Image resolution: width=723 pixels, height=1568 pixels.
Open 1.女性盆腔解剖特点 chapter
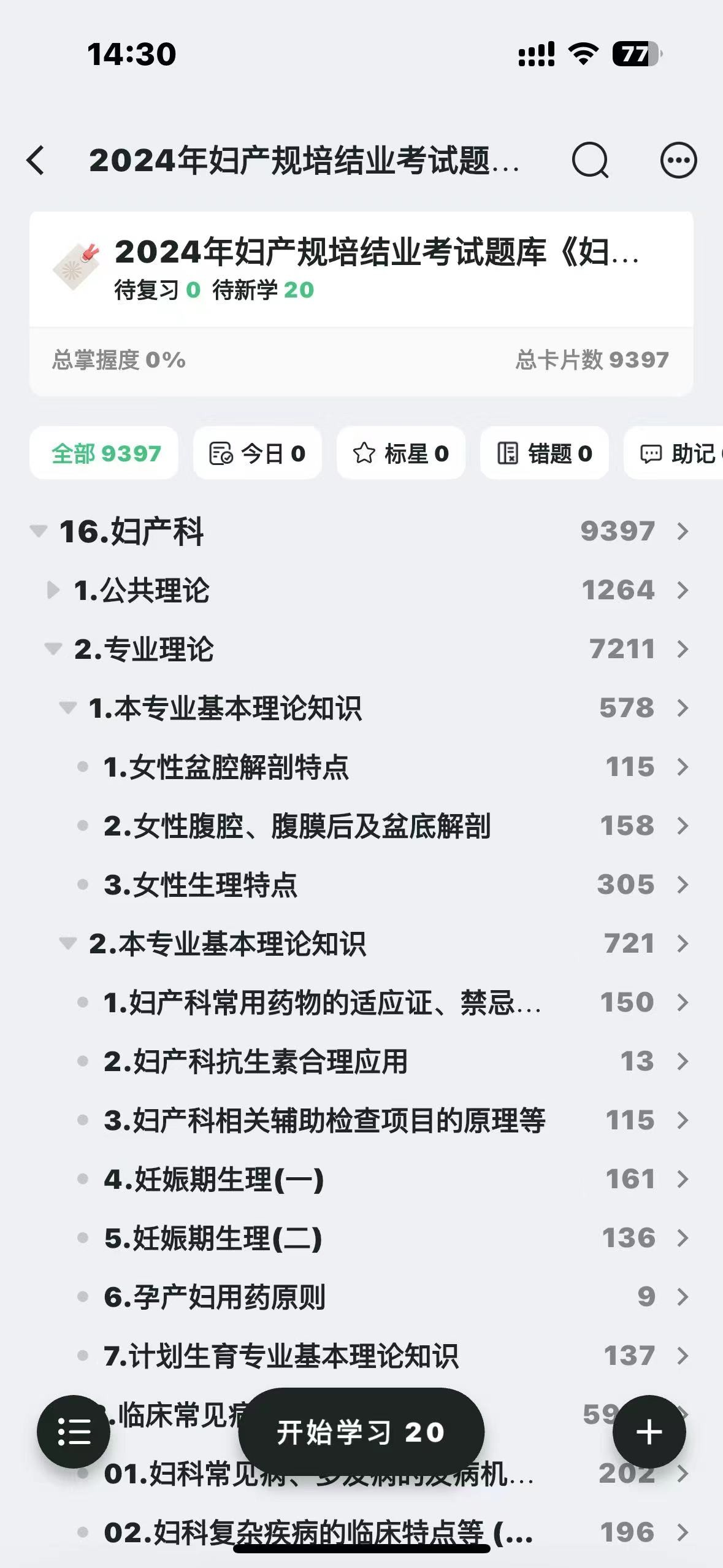pos(362,767)
